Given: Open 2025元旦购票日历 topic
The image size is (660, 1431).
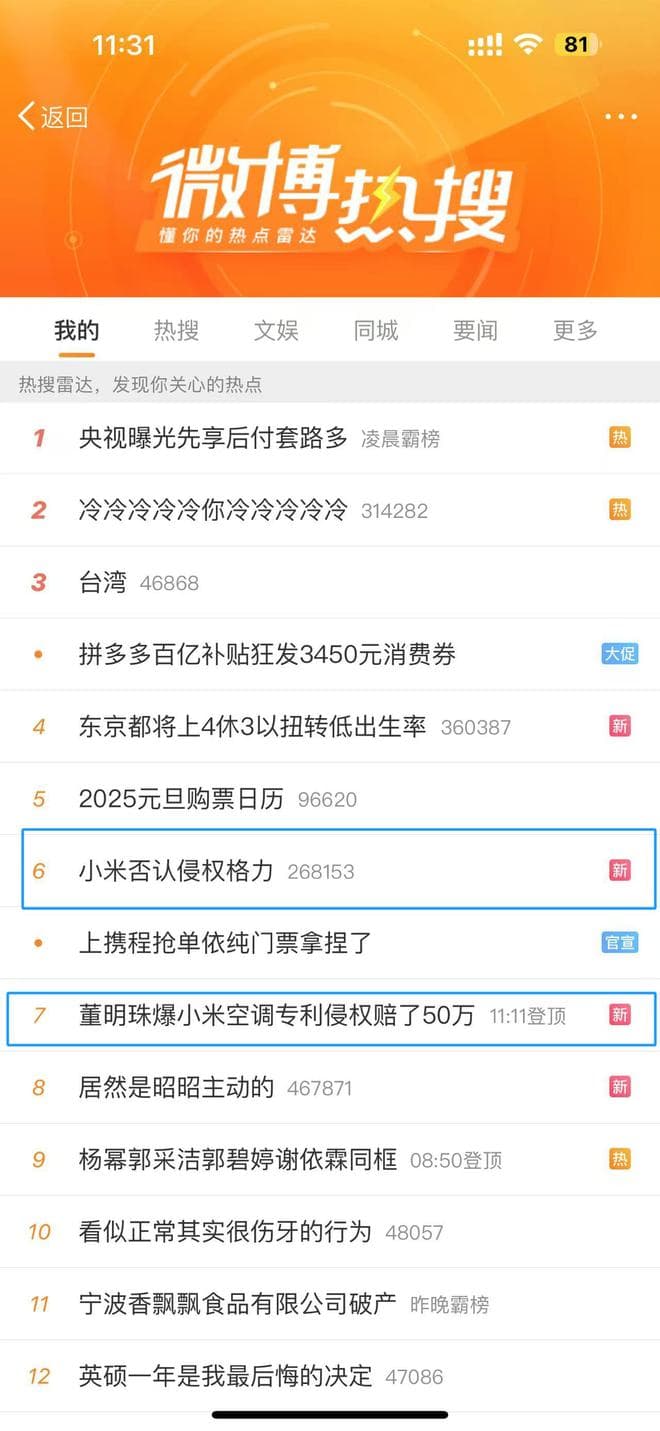Looking at the screenshot, I should point(181,799).
